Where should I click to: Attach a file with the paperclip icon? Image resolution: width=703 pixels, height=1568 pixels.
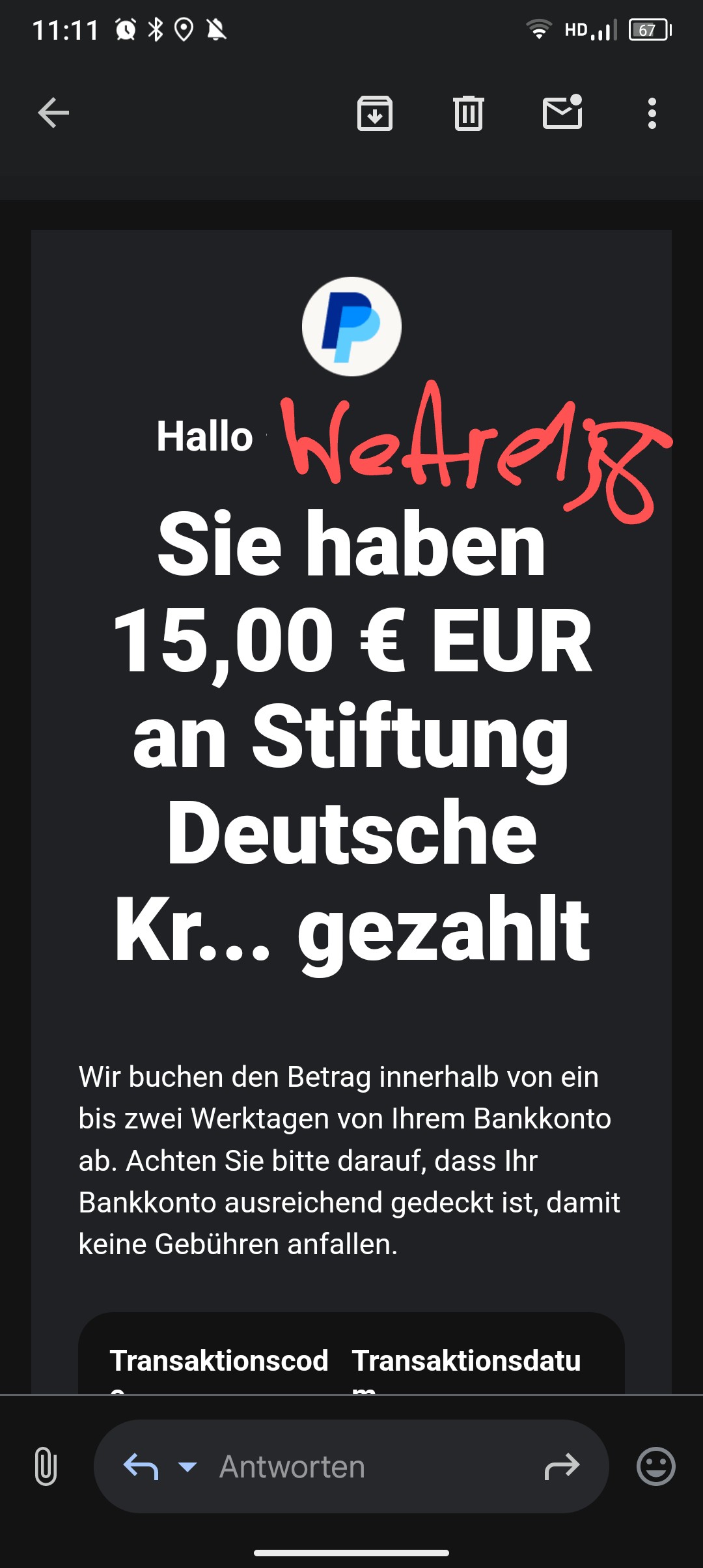46,1466
